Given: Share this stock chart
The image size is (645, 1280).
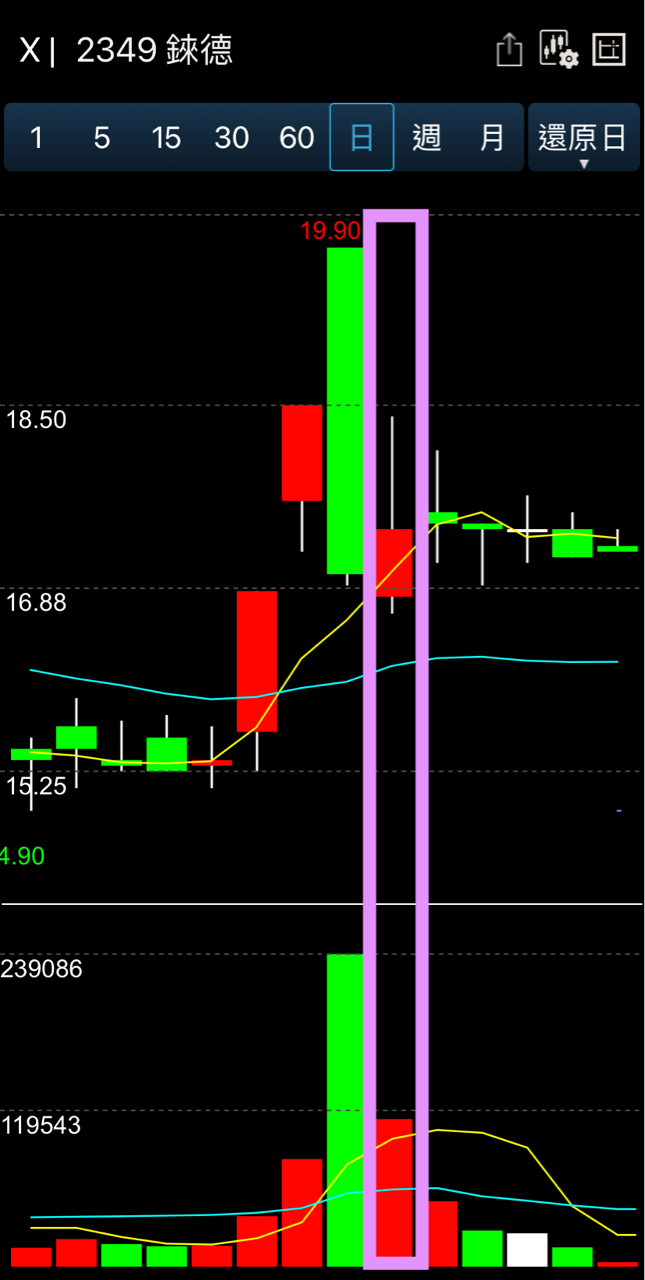Looking at the screenshot, I should (510, 50).
